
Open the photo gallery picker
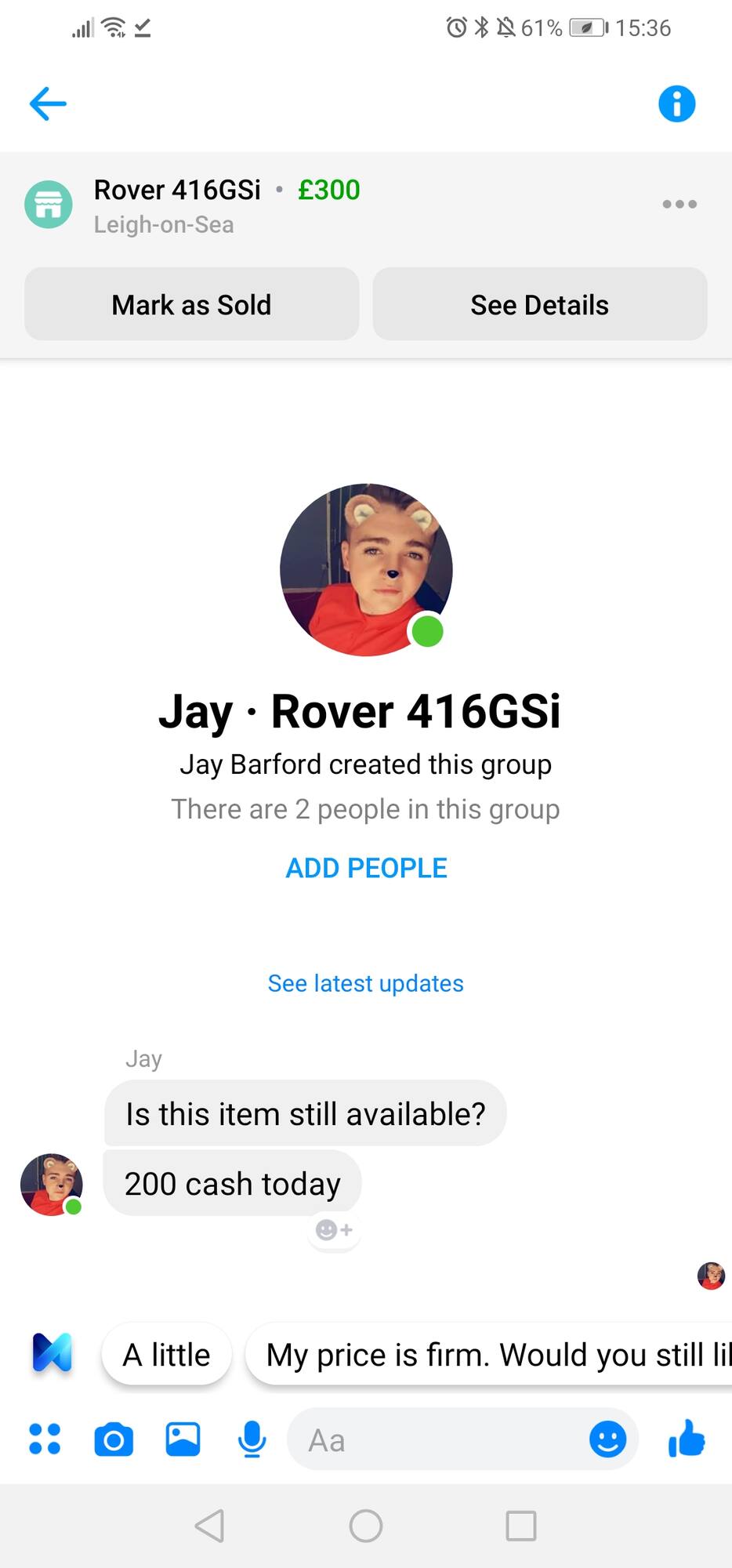tap(183, 1439)
